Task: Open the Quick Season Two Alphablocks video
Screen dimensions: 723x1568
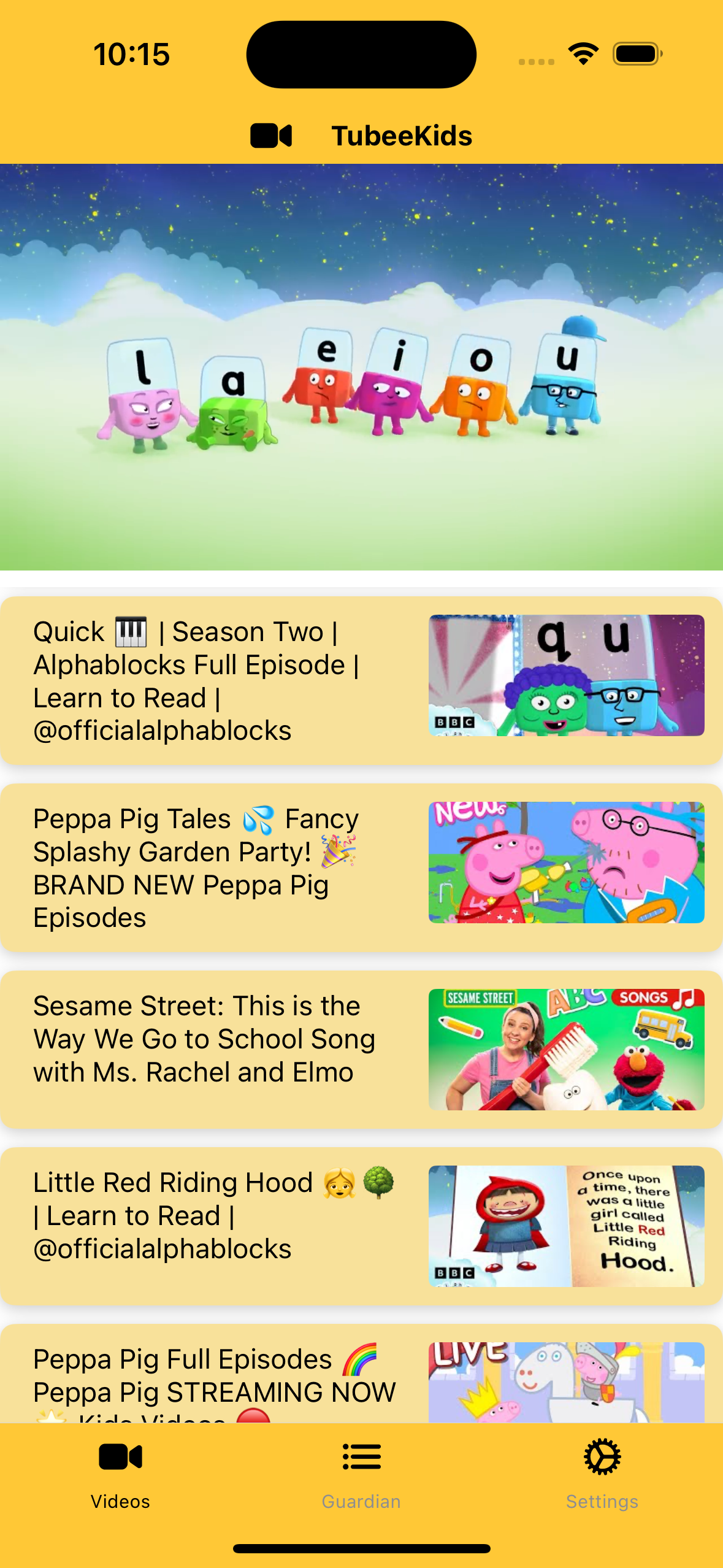Action: (361, 681)
